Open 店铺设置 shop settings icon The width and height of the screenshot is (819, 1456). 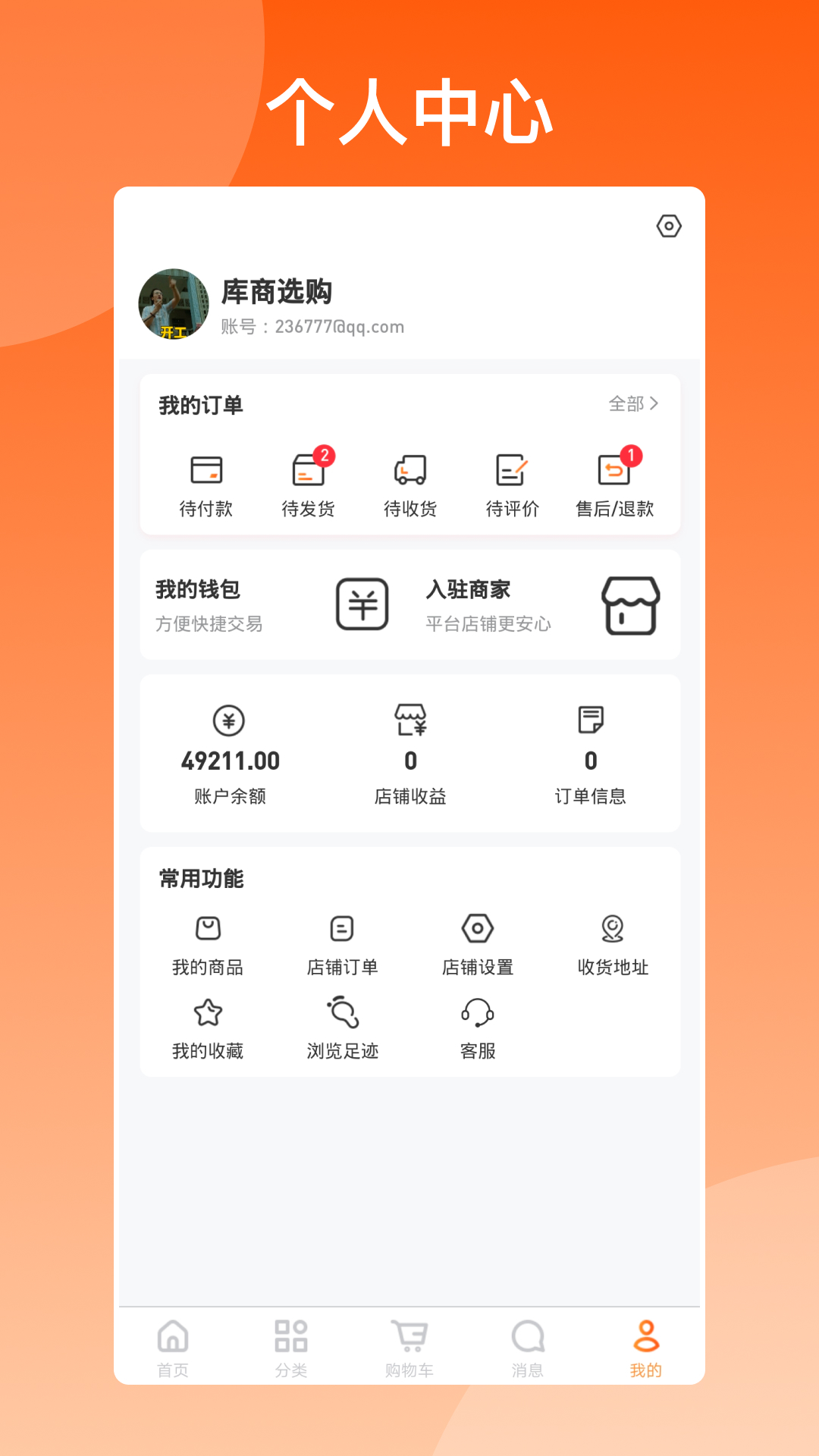pos(477,927)
